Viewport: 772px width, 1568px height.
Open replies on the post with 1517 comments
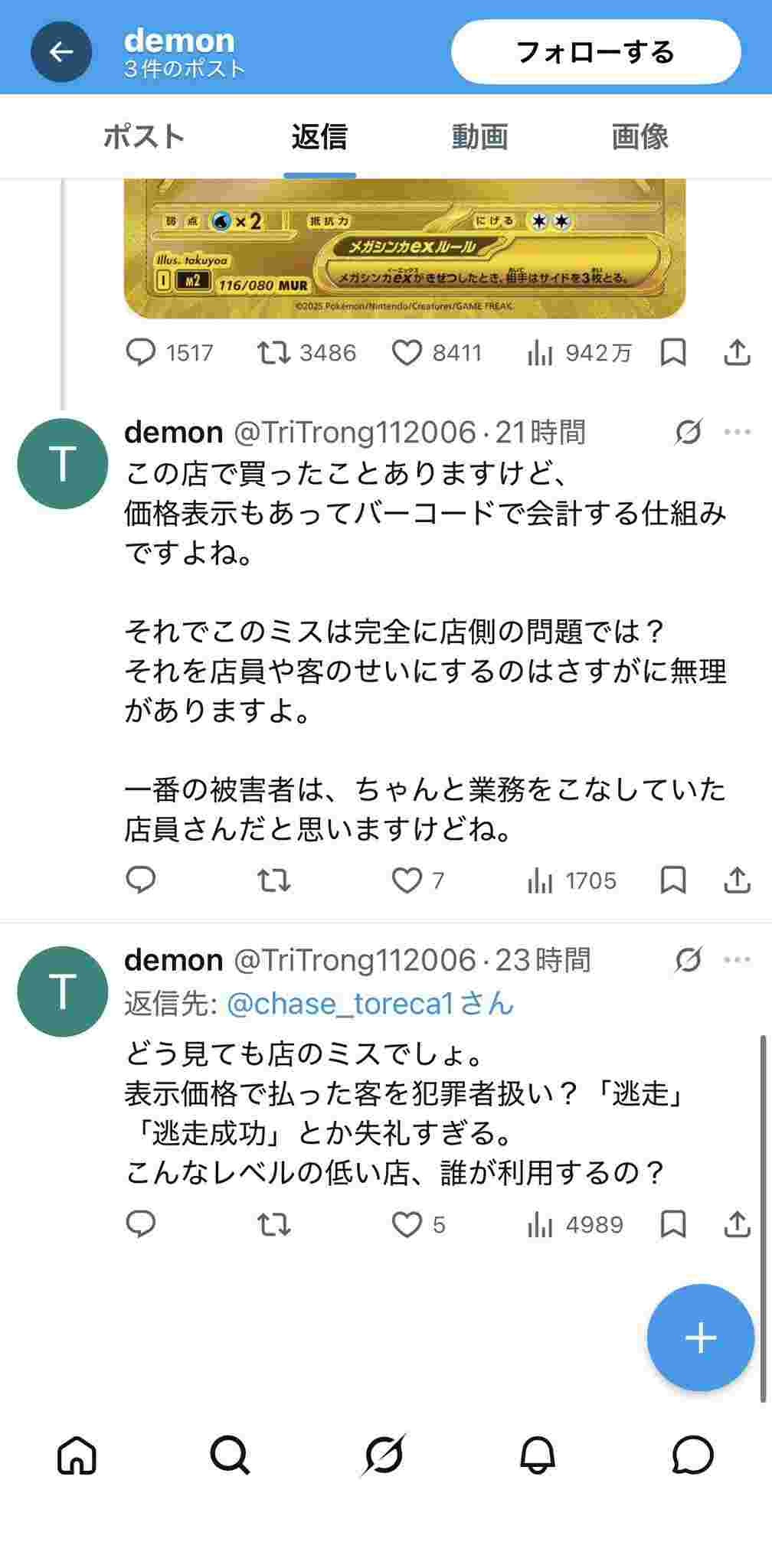click(x=141, y=353)
